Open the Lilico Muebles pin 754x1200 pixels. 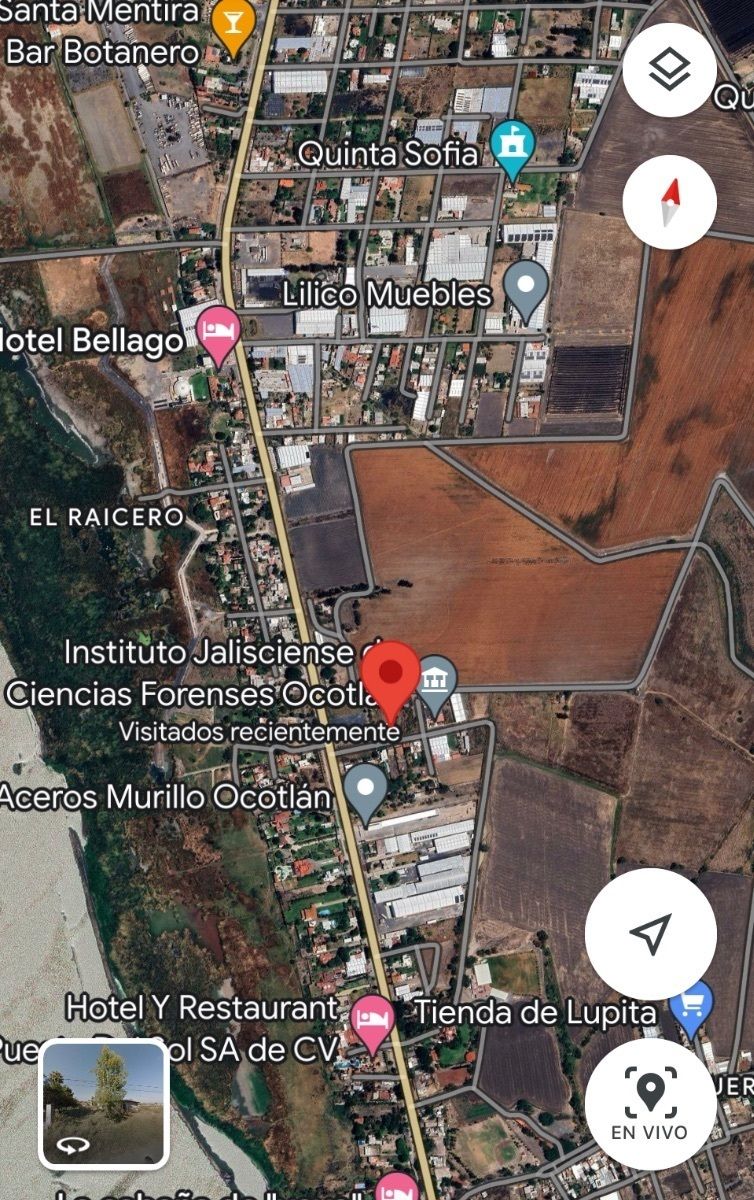(525, 287)
